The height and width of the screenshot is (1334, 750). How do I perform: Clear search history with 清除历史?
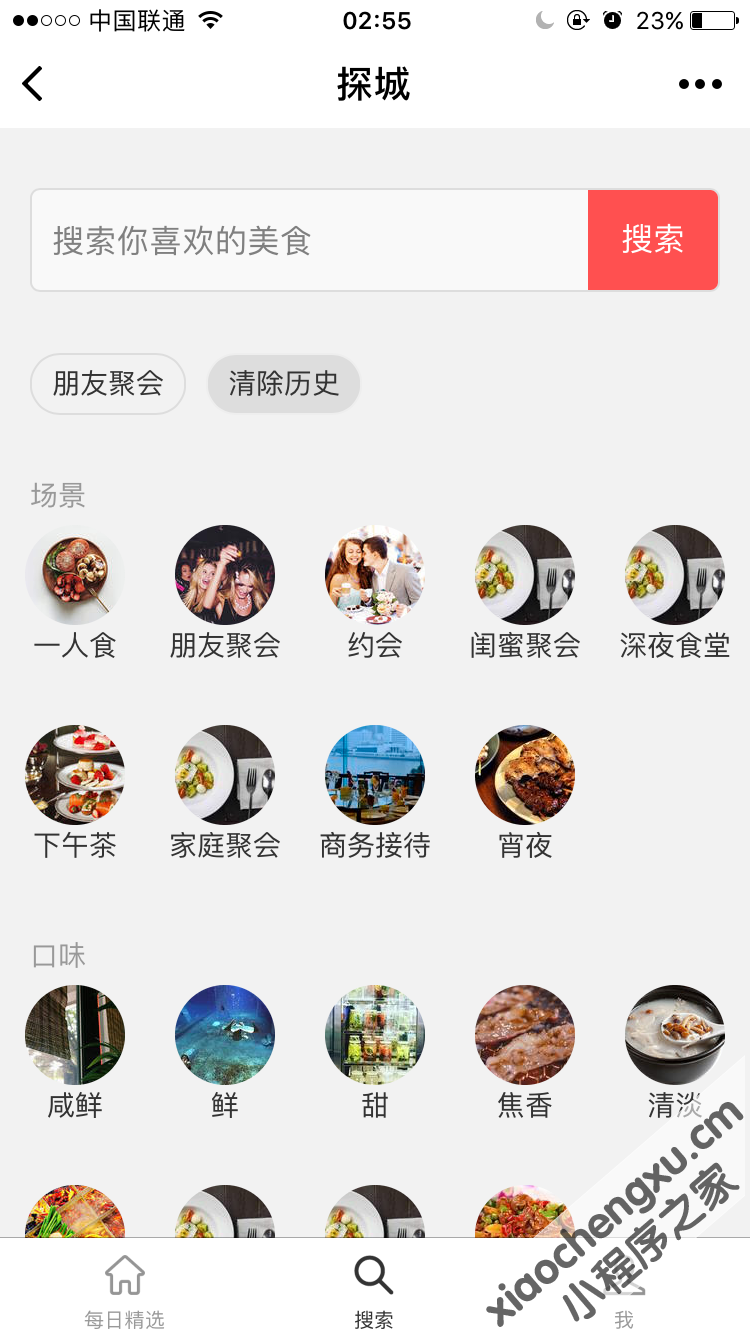(284, 384)
